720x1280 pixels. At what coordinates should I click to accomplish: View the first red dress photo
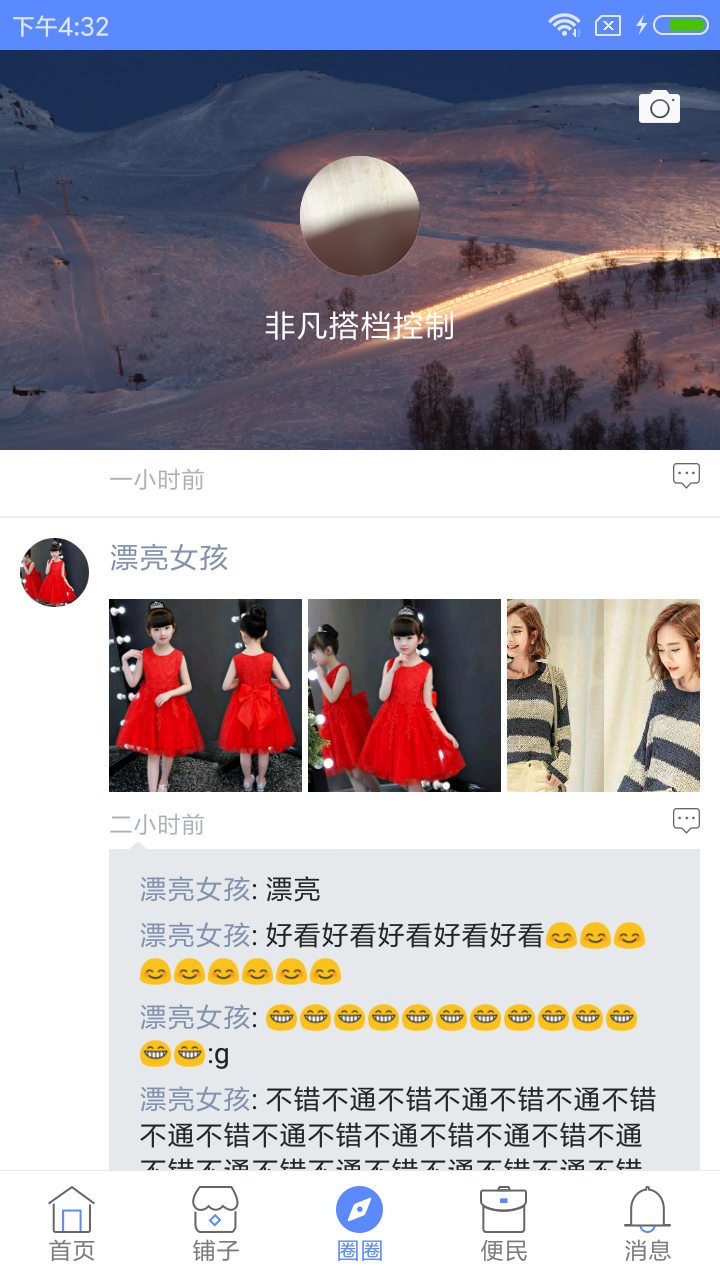click(205, 695)
